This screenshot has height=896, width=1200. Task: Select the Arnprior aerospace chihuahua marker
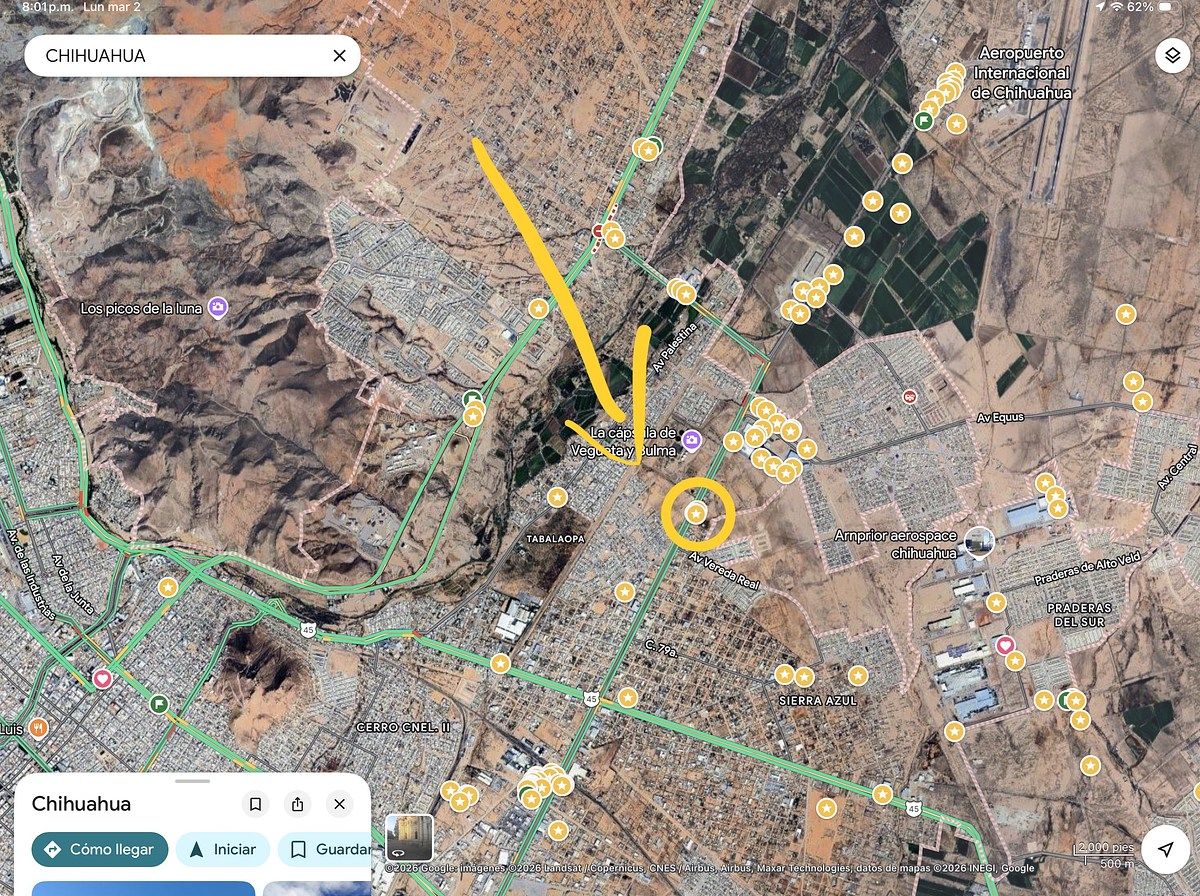click(x=980, y=541)
